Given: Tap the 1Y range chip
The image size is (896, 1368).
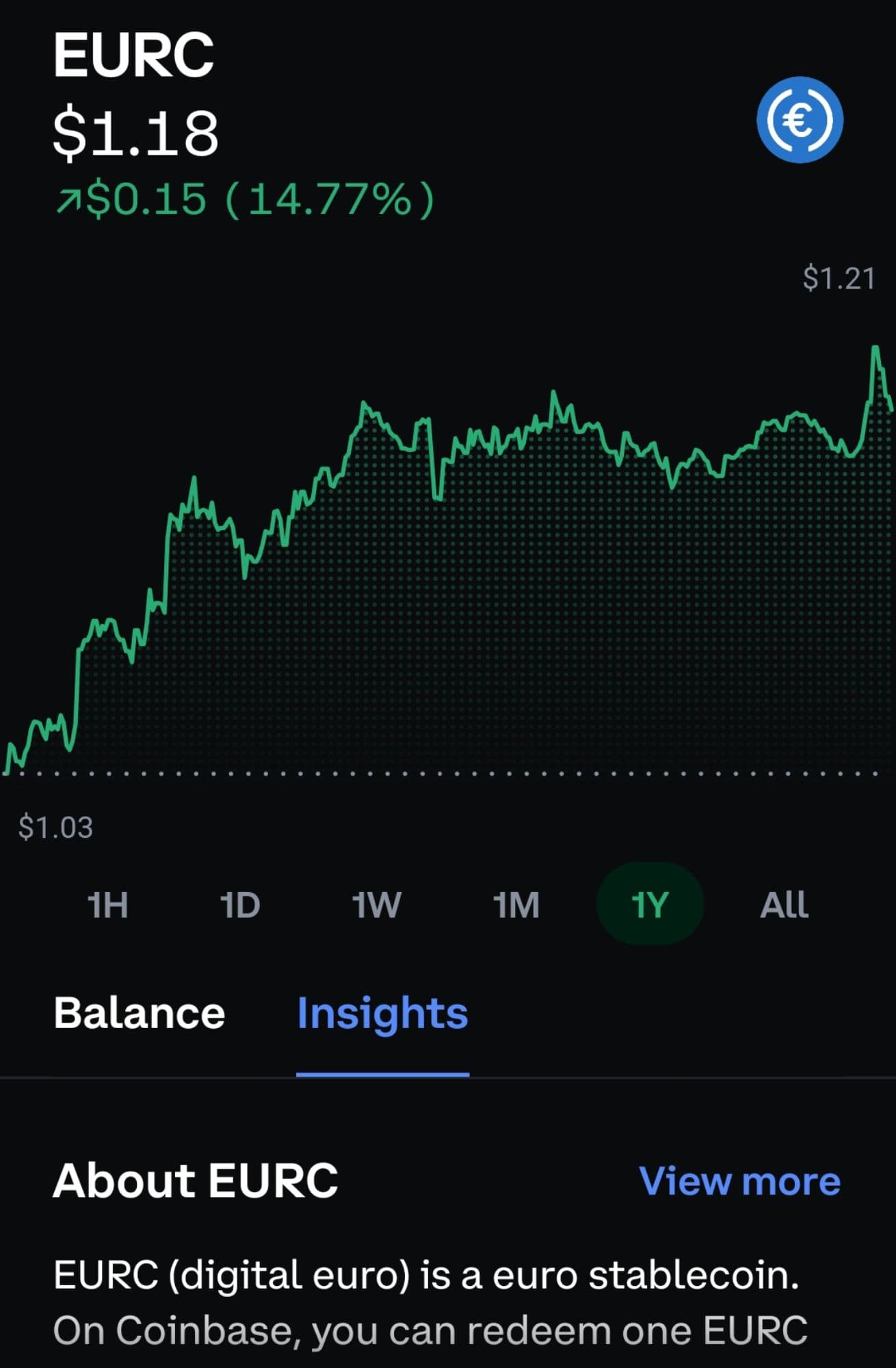Looking at the screenshot, I should pos(650,904).
